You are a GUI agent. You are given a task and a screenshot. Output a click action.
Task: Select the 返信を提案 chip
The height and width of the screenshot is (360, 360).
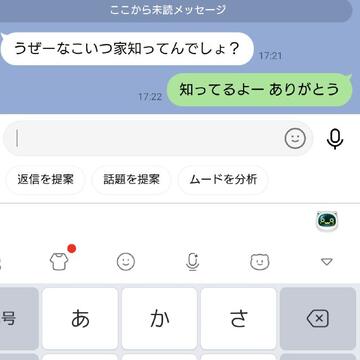point(45,180)
